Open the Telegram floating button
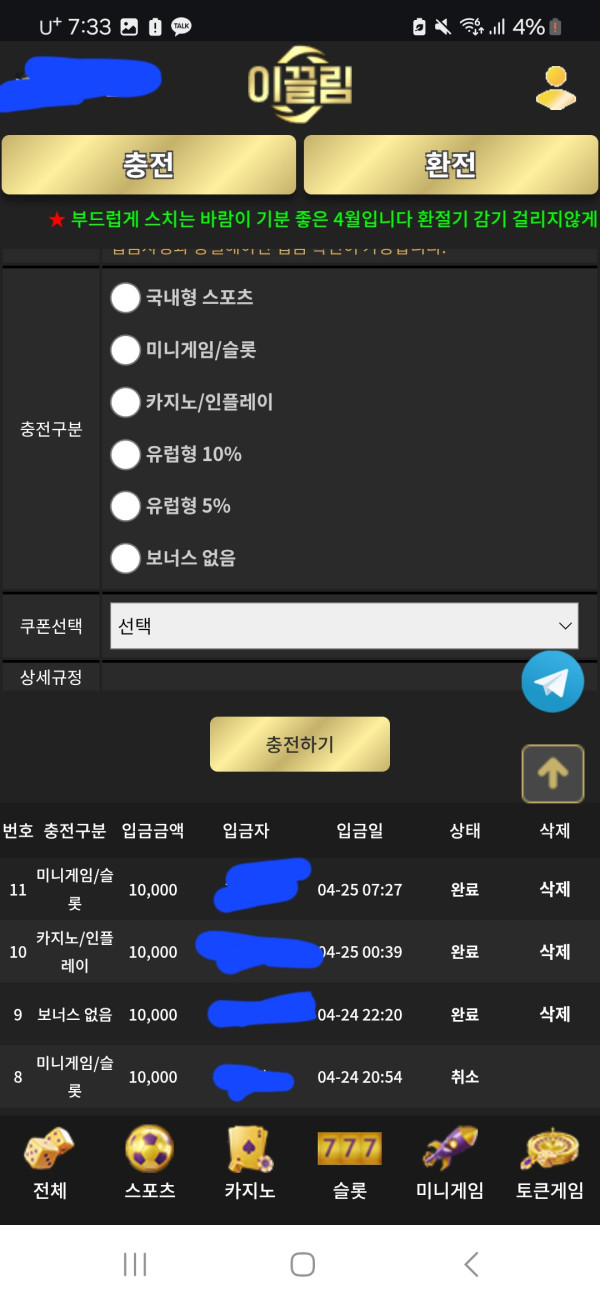 (552, 682)
